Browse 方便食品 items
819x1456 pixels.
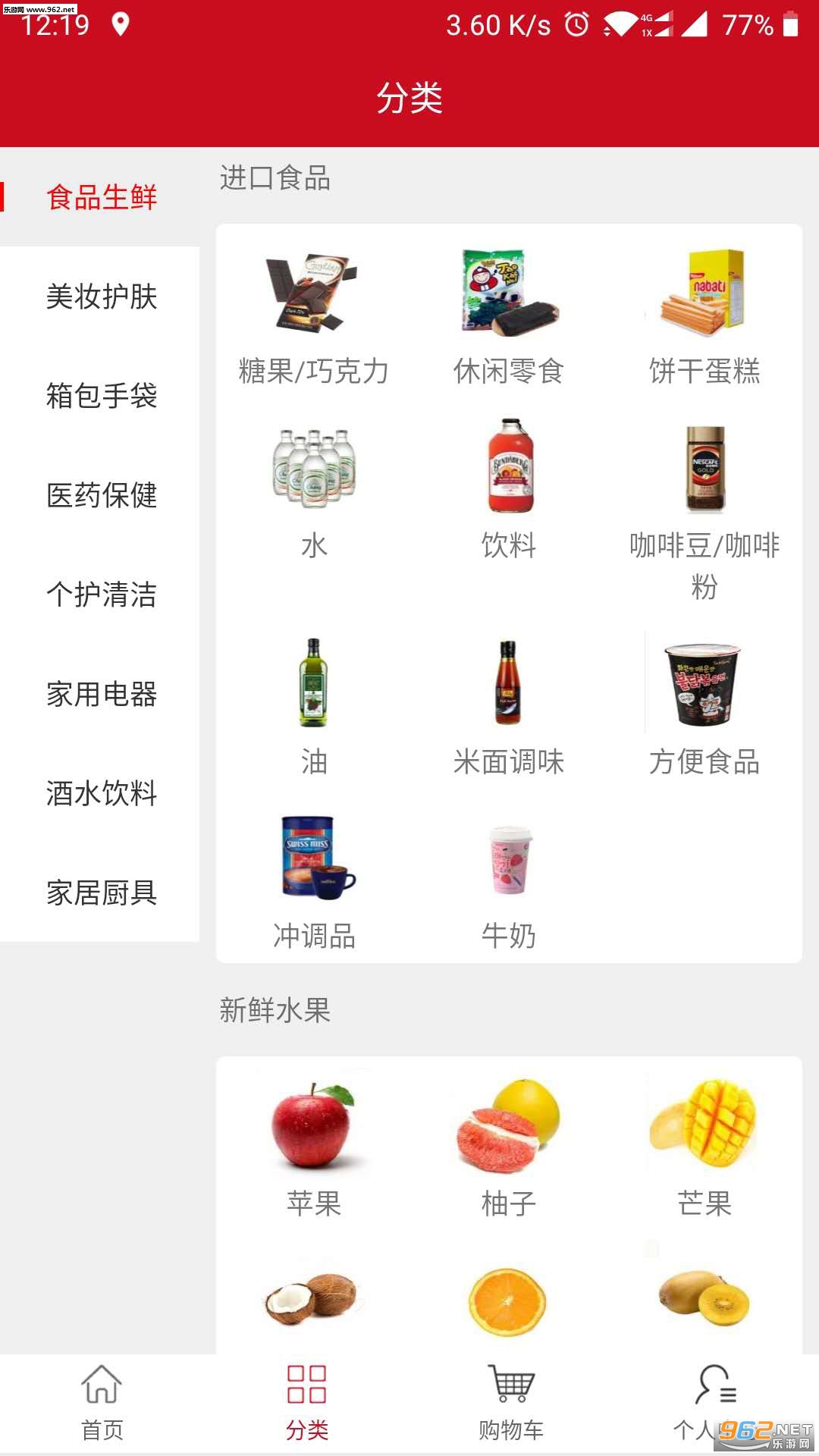pos(704,709)
